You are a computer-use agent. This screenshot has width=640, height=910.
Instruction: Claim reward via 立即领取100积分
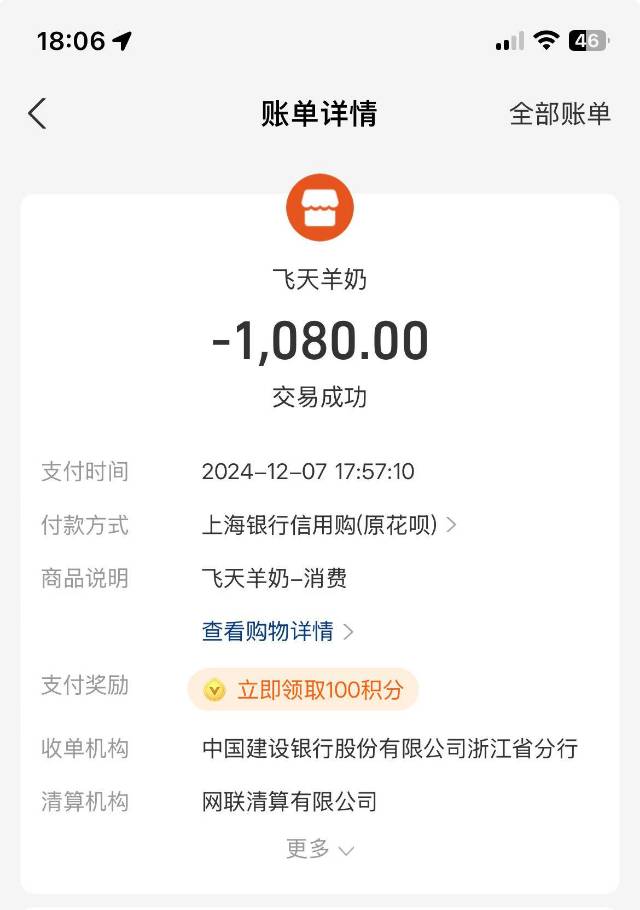pos(303,690)
